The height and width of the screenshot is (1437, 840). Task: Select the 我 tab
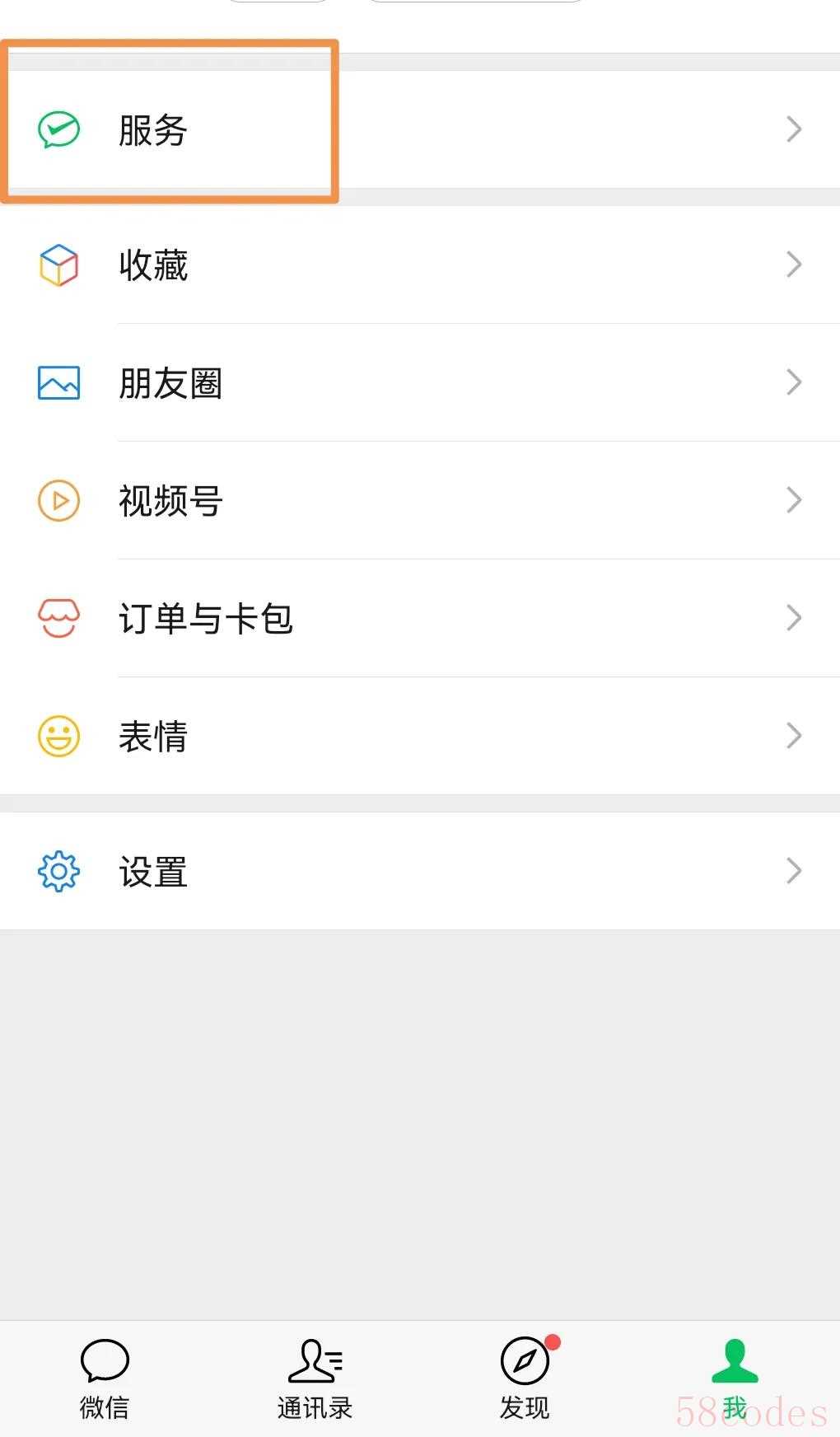(x=735, y=1378)
